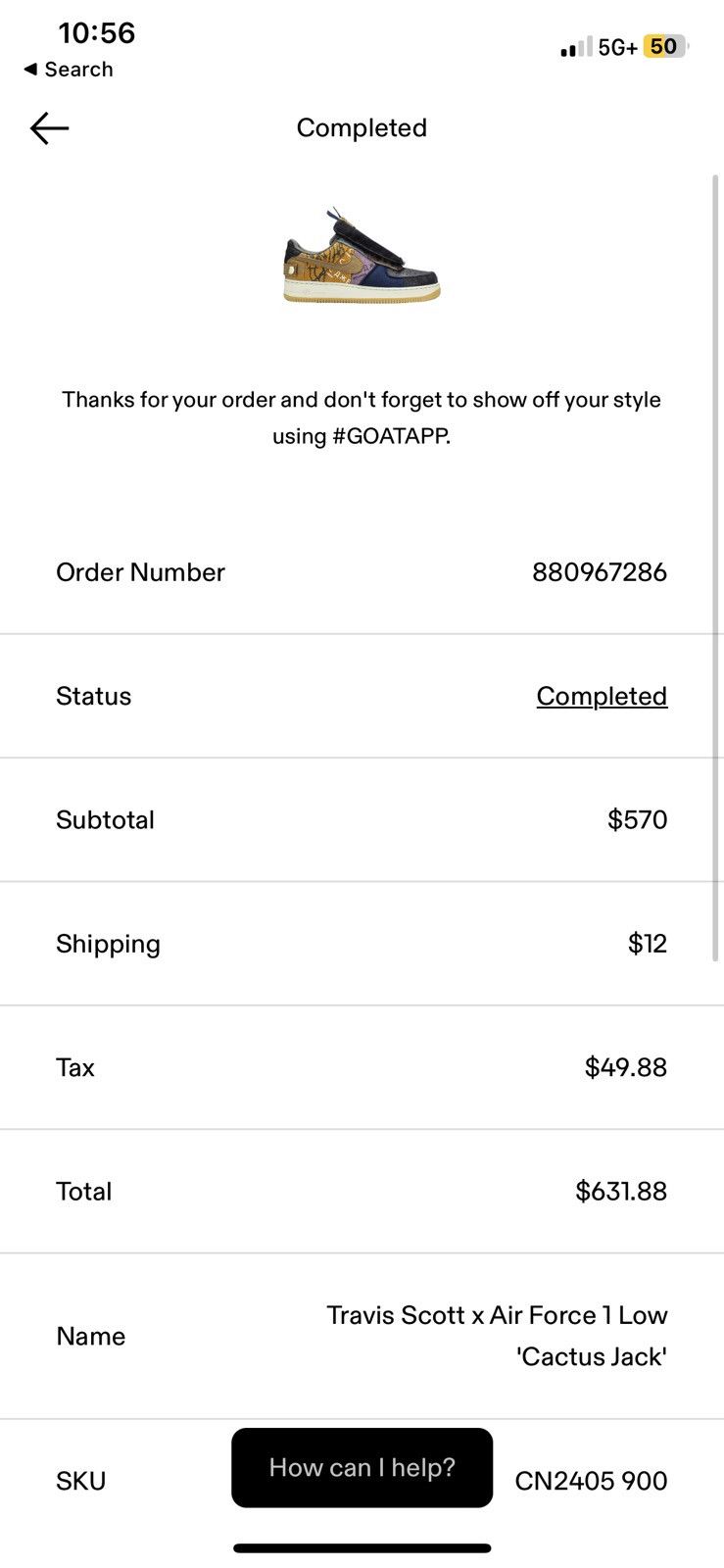
Task: Tap the 5G+ network status icon
Action: [x=617, y=46]
